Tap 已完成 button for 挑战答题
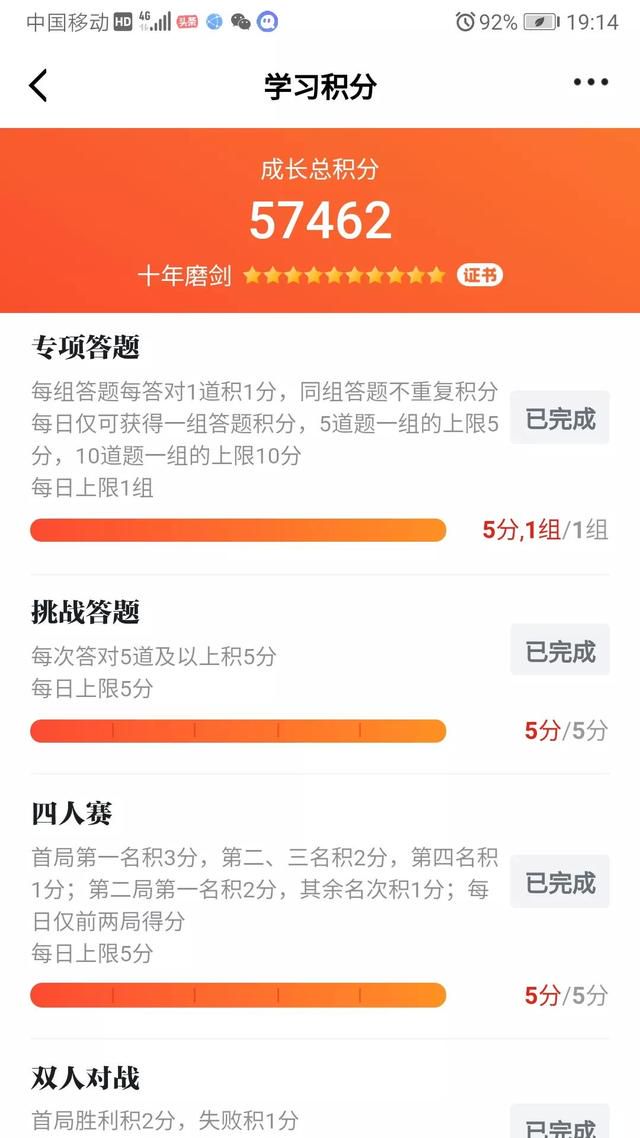The width and height of the screenshot is (640, 1138). 559,650
